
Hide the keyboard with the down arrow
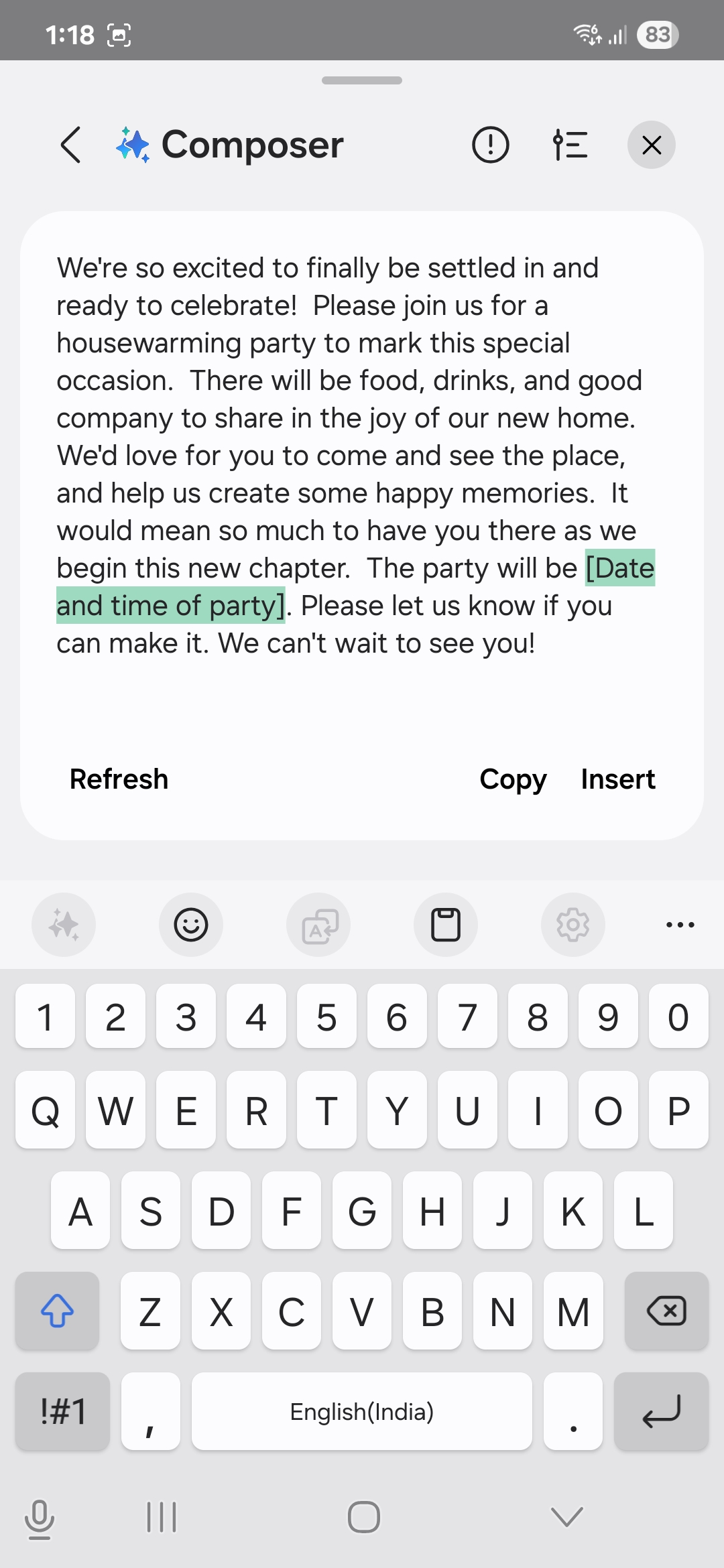coord(566,1517)
